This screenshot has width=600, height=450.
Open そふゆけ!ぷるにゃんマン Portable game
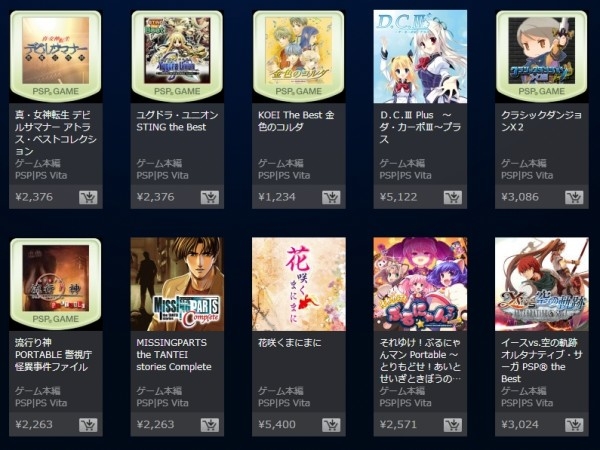pyautogui.click(x=420, y=283)
